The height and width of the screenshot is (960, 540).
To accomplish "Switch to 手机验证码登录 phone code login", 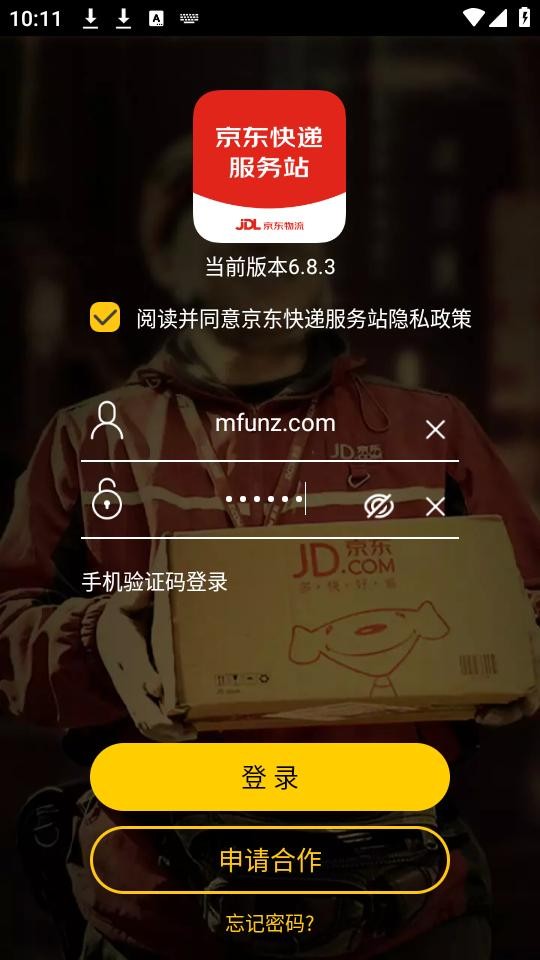I will pyautogui.click(x=154, y=582).
